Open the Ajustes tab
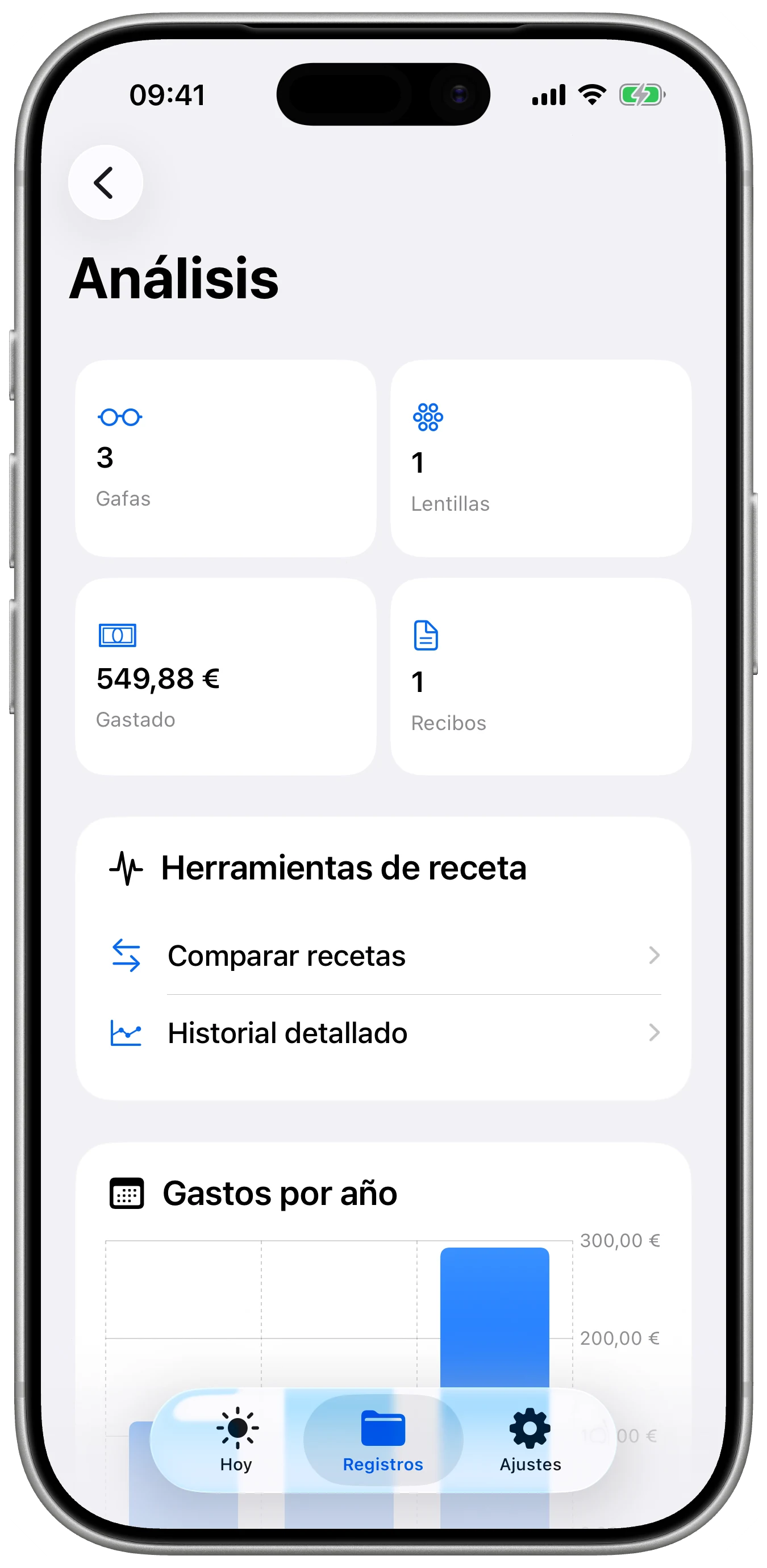The height and width of the screenshot is (1568, 767). pos(530,1439)
